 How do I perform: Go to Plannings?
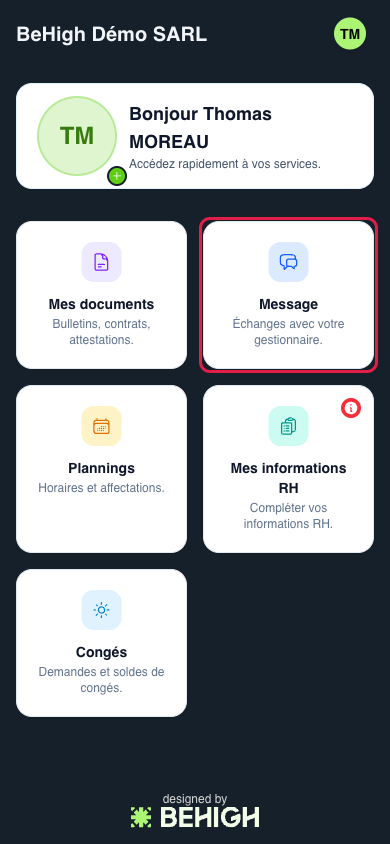[102, 469]
